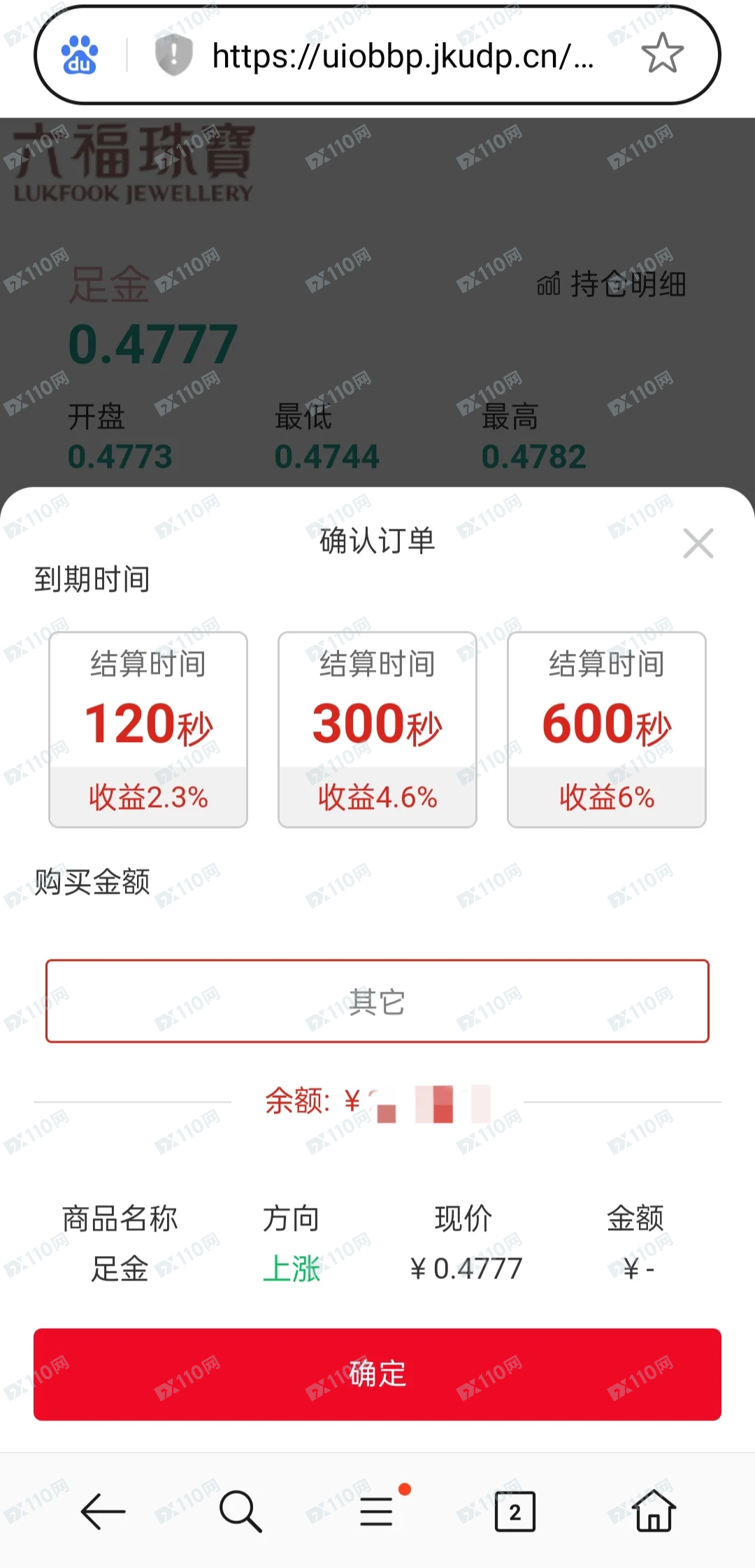Go to the browser home page

tap(653, 1511)
